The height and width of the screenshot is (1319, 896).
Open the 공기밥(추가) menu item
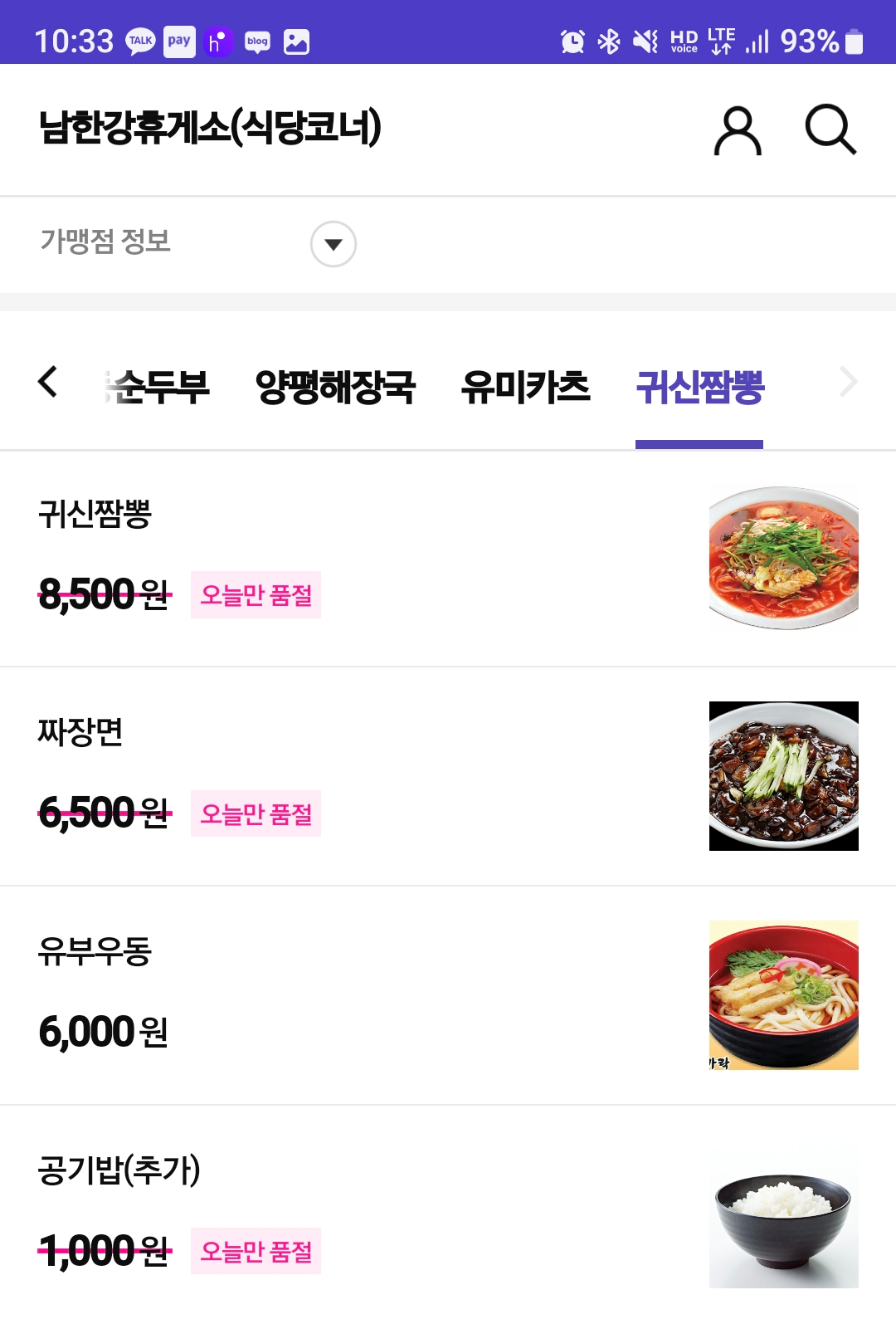(448, 1214)
